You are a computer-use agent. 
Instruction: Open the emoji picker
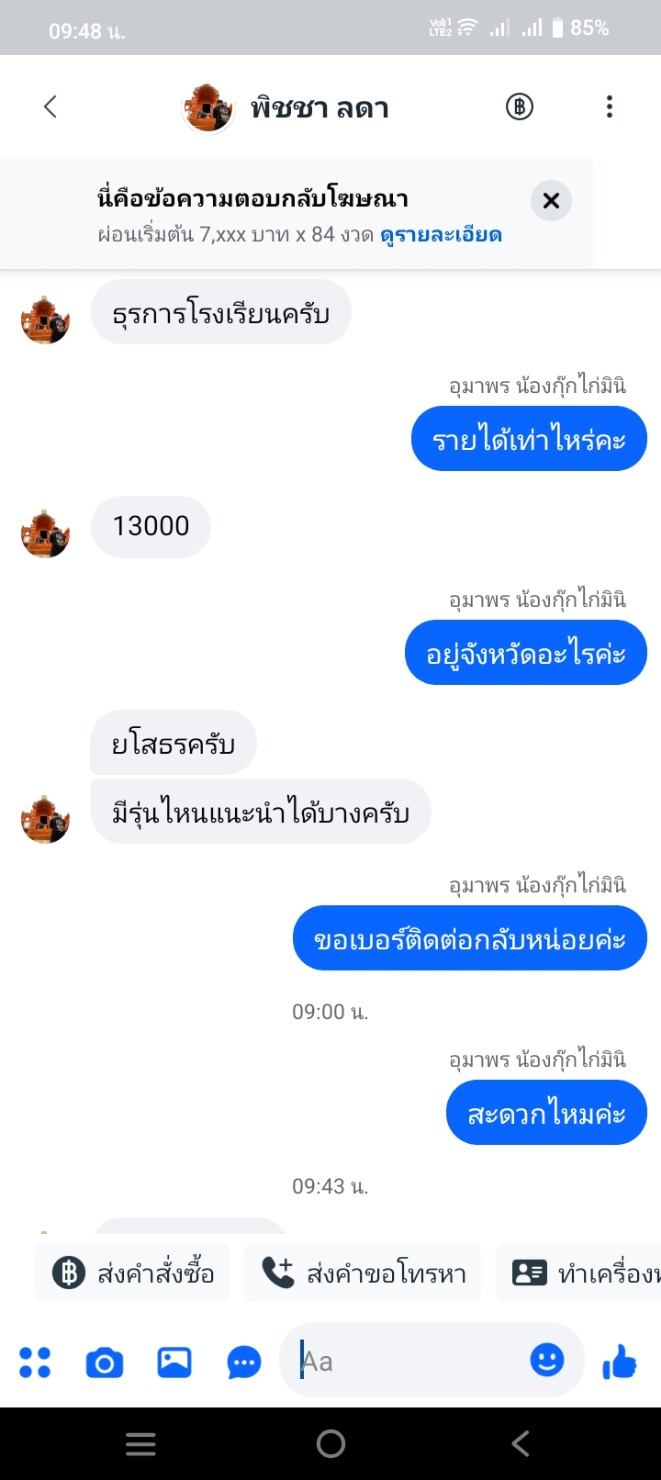pyautogui.click(x=547, y=1360)
